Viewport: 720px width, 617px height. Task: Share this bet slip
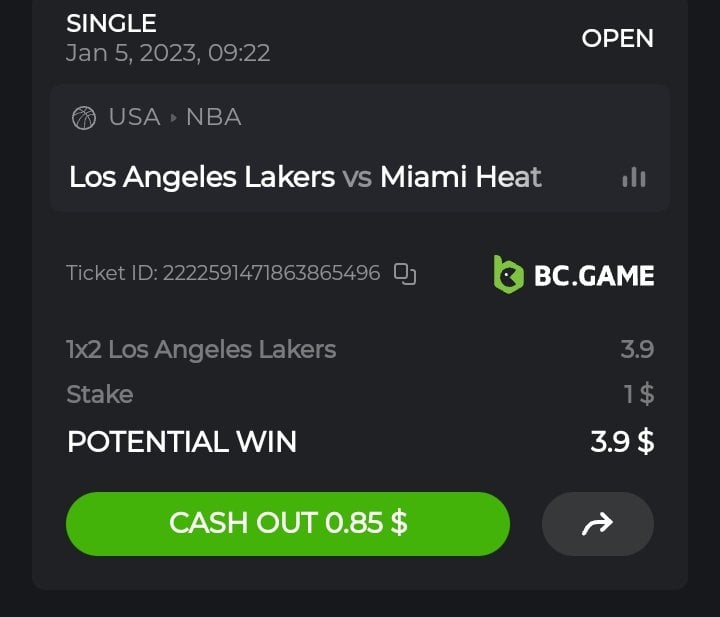click(597, 523)
